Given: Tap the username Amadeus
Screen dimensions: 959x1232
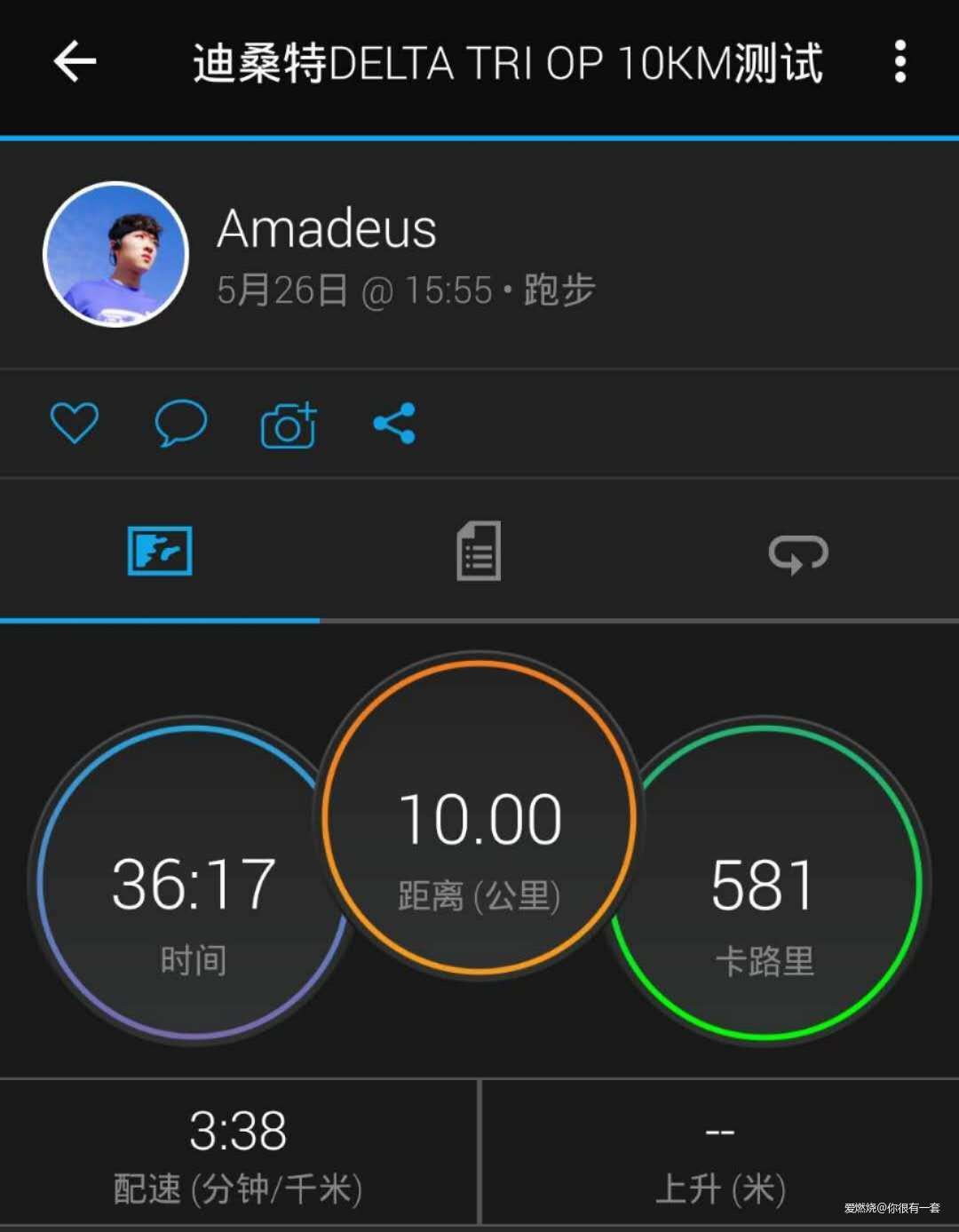Looking at the screenshot, I should (327, 227).
